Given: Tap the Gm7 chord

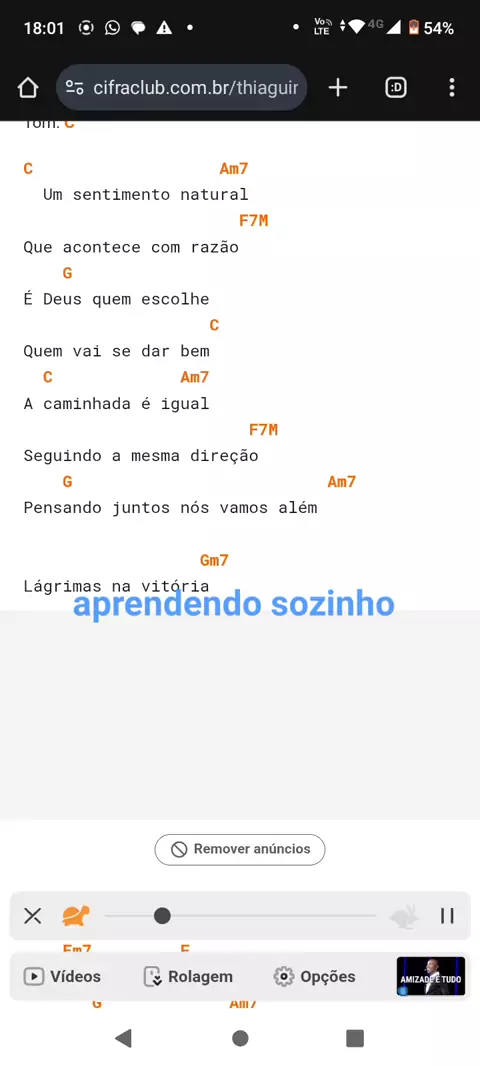Looking at the screenshot, I should click(x=214, y=561).
